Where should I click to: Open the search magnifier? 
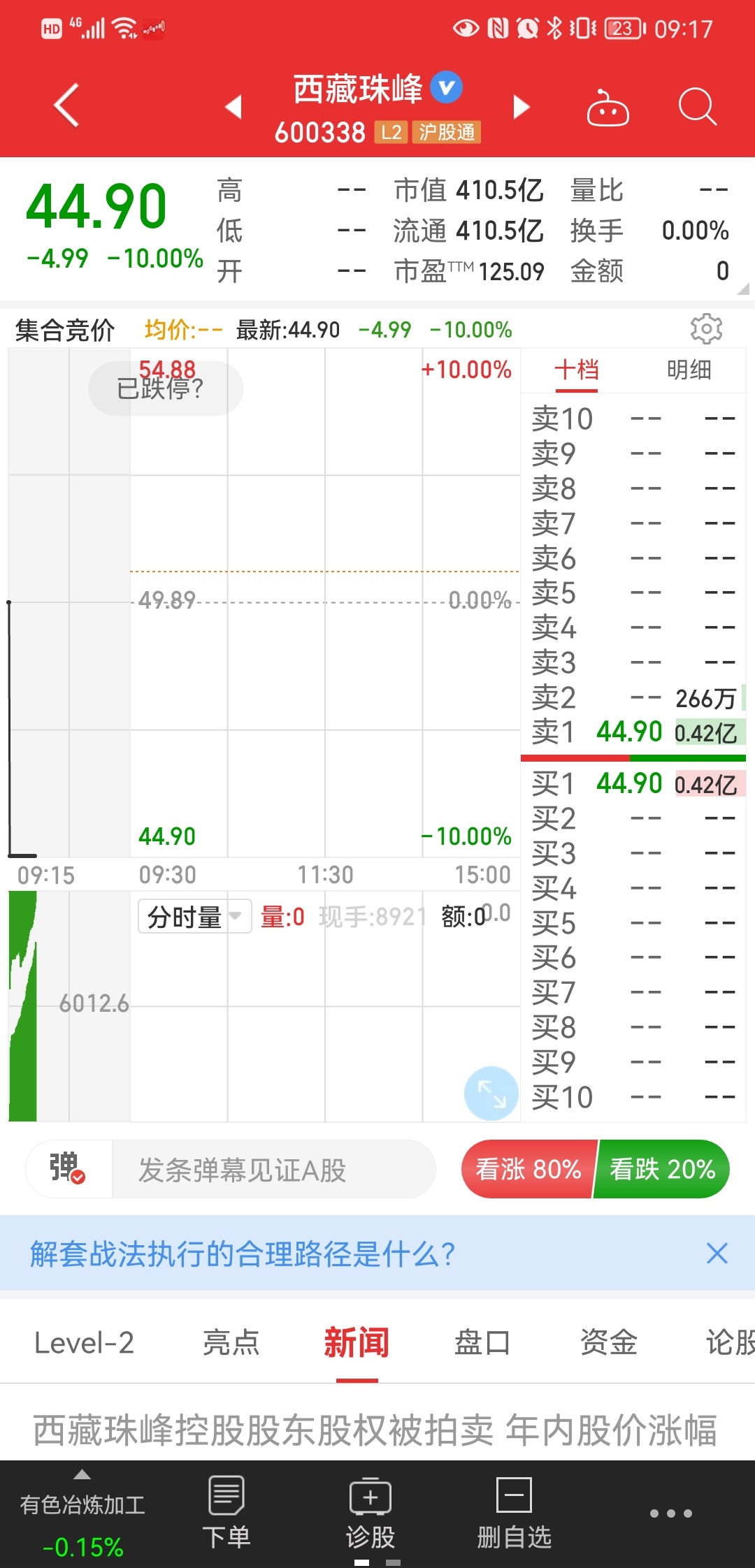point(698,107)
